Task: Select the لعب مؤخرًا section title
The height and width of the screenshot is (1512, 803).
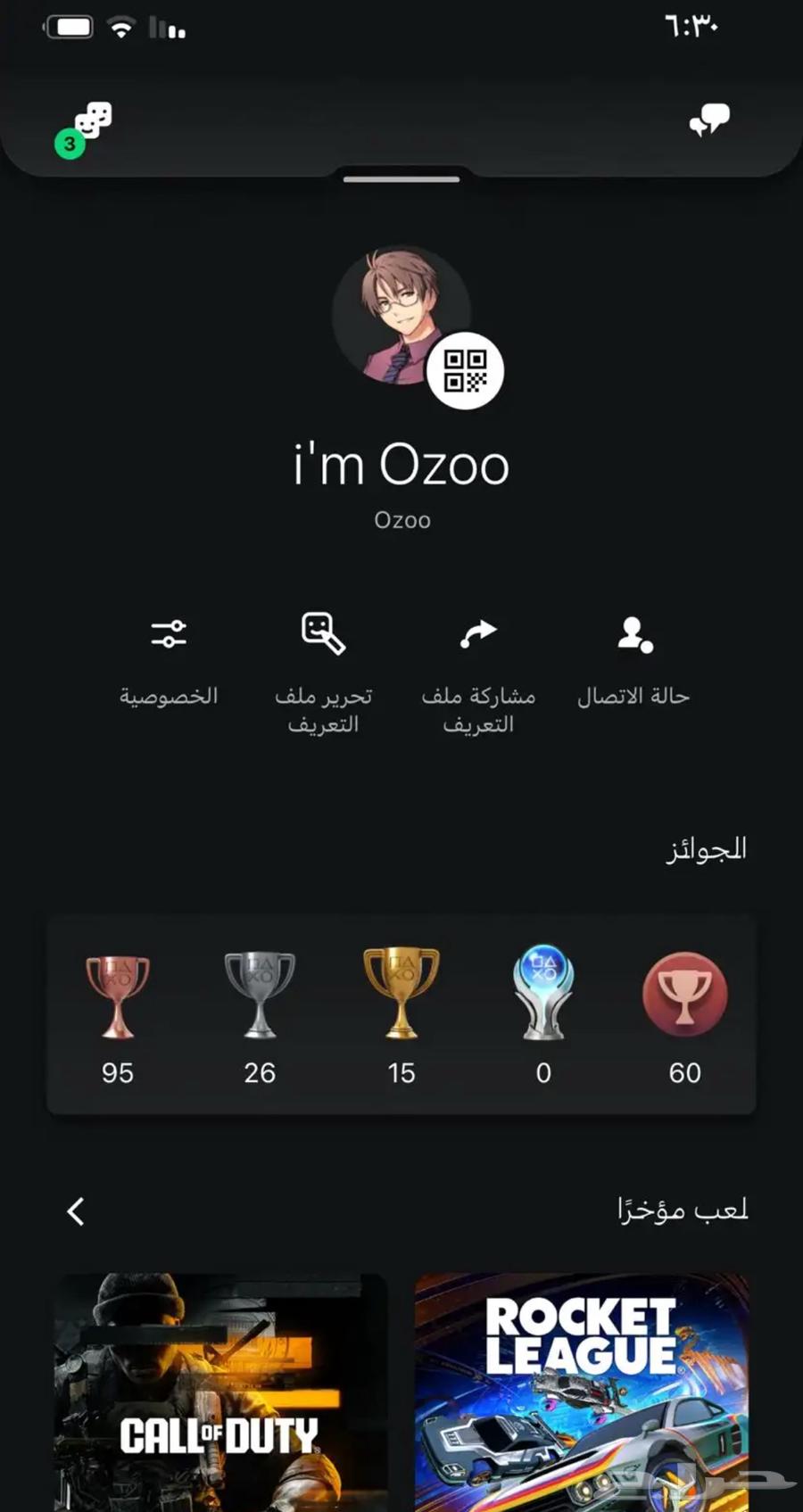Action: pos(681,1210)
